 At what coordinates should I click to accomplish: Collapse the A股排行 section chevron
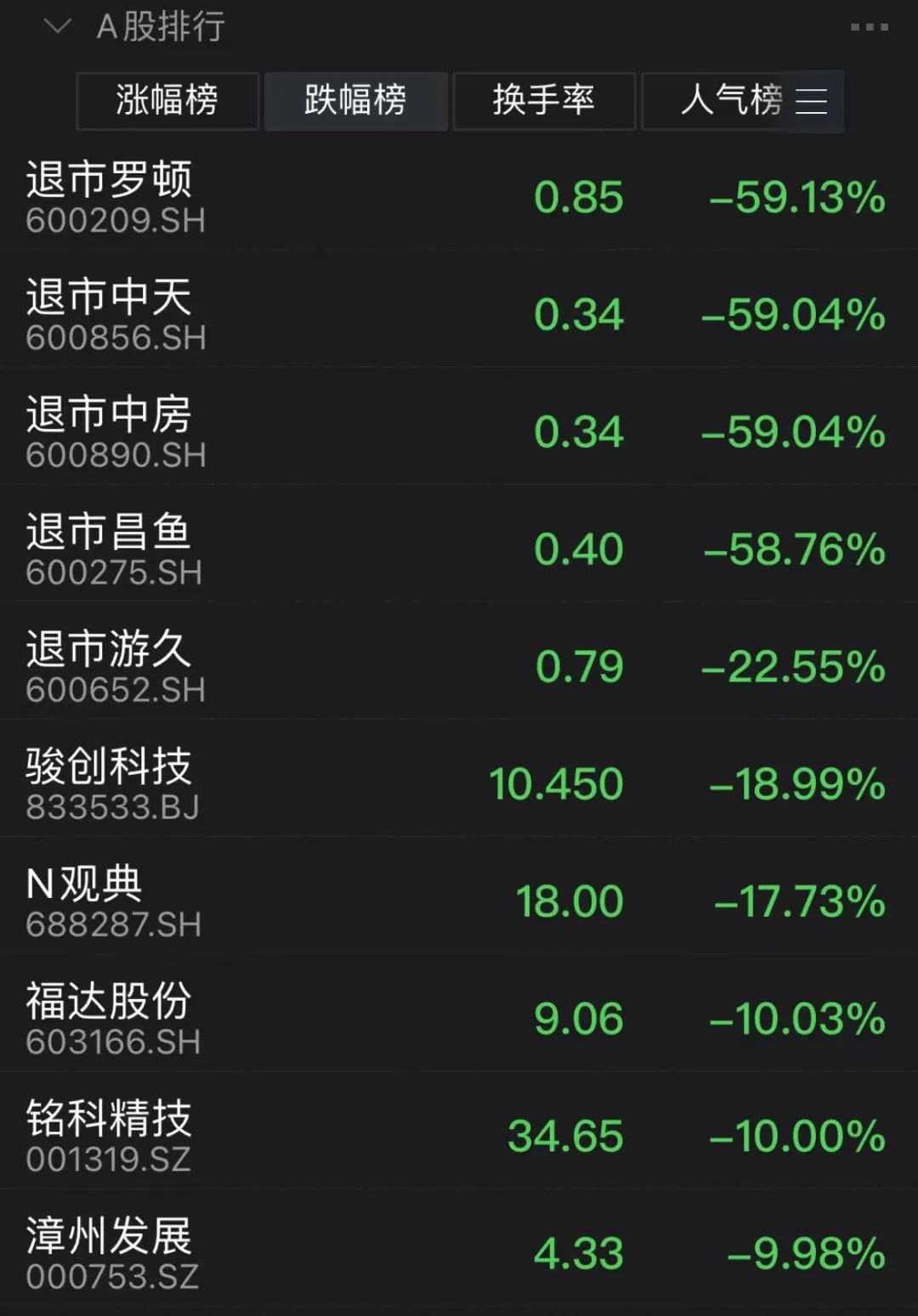(x=56, y=25)
